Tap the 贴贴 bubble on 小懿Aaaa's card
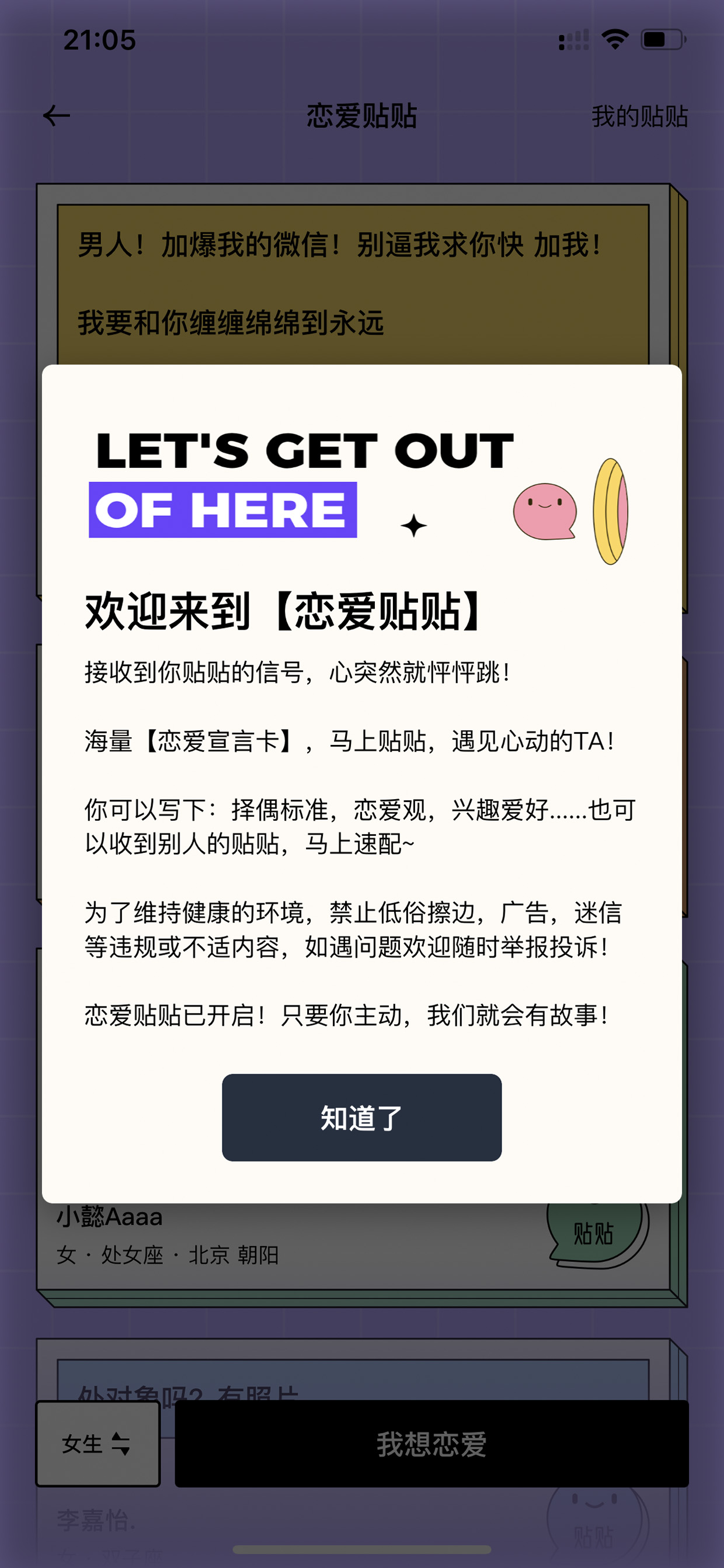Image resolution: width=724 pixels, height=1568 pixels. pyautogui.click(x=595, y=1234)
